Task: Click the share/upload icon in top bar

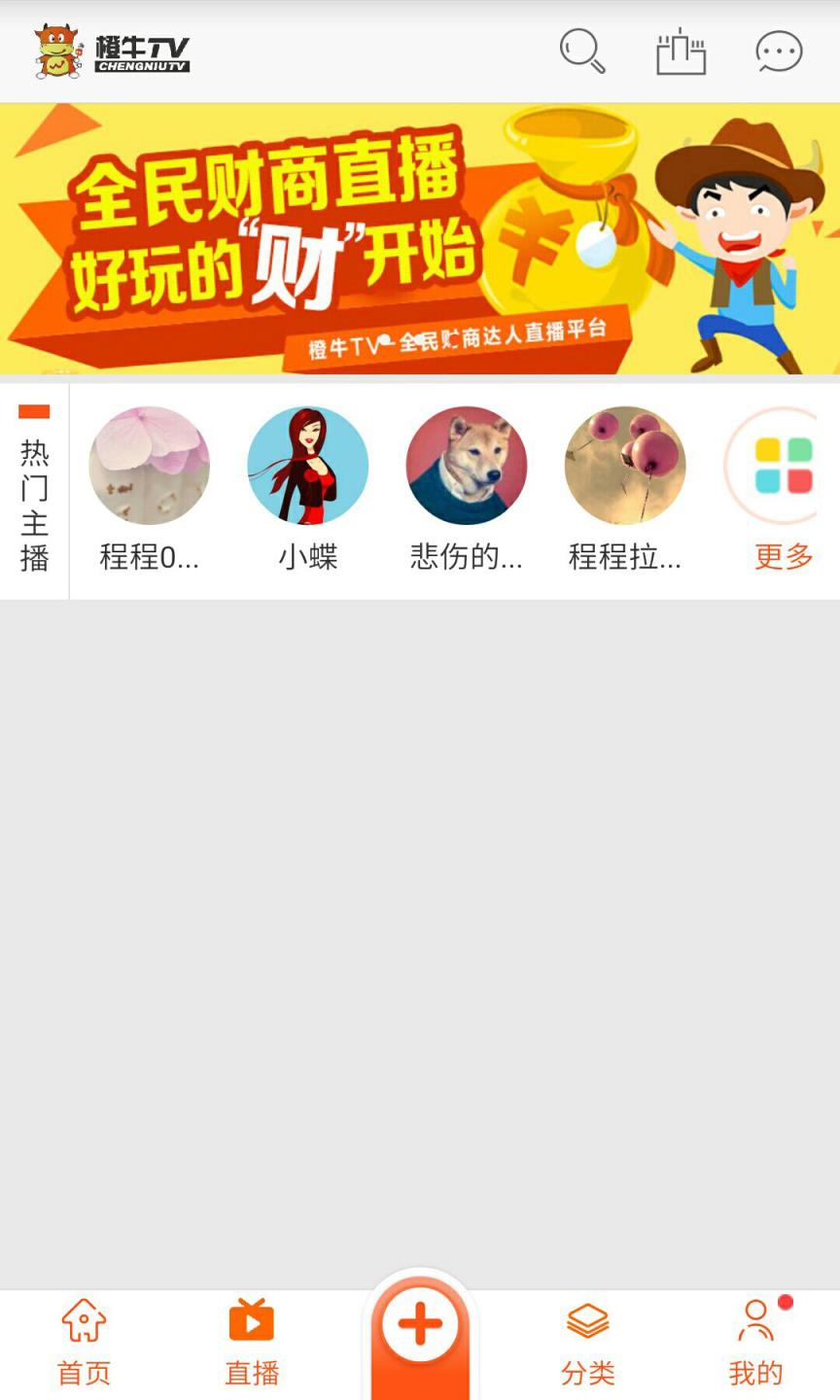Action: (x=680, y=51)
